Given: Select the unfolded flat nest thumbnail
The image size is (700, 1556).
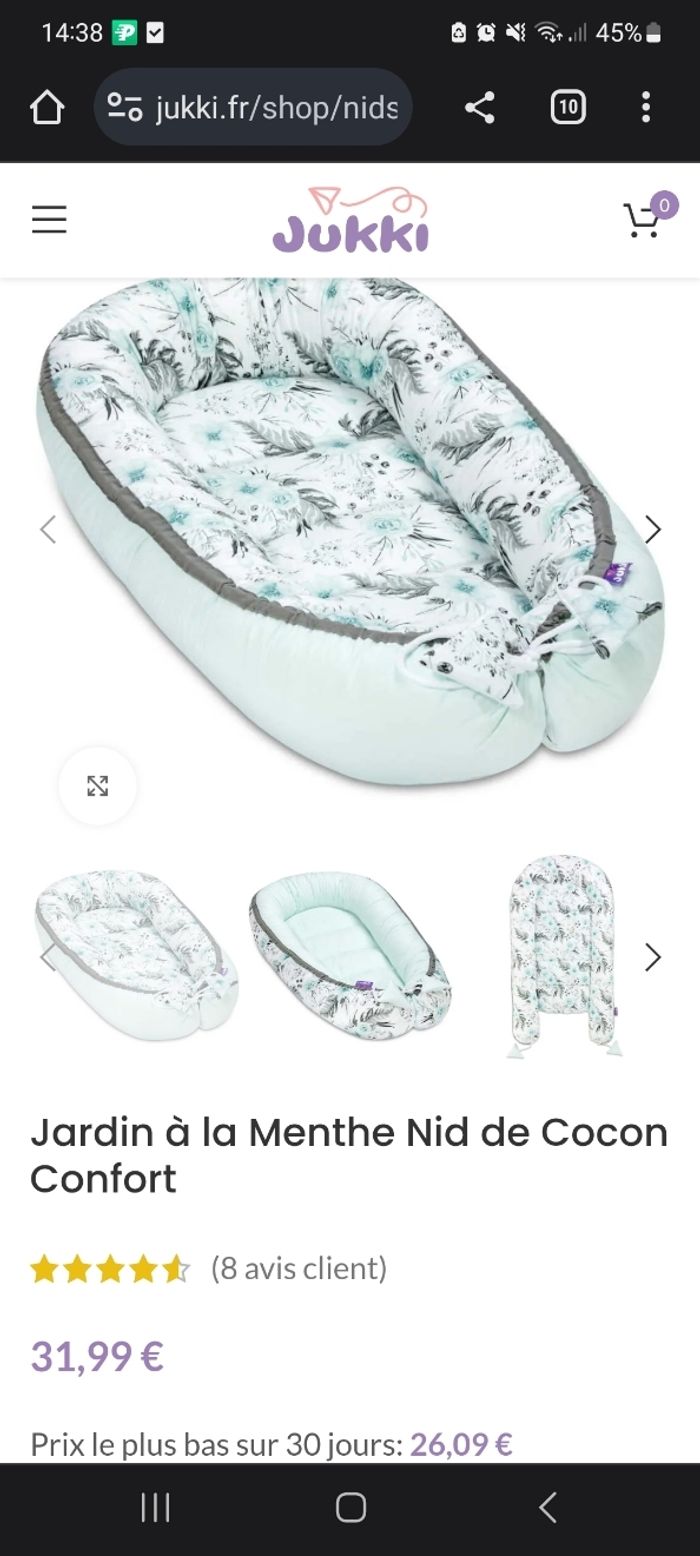Looking at the screenshot, I should (565, 956).
